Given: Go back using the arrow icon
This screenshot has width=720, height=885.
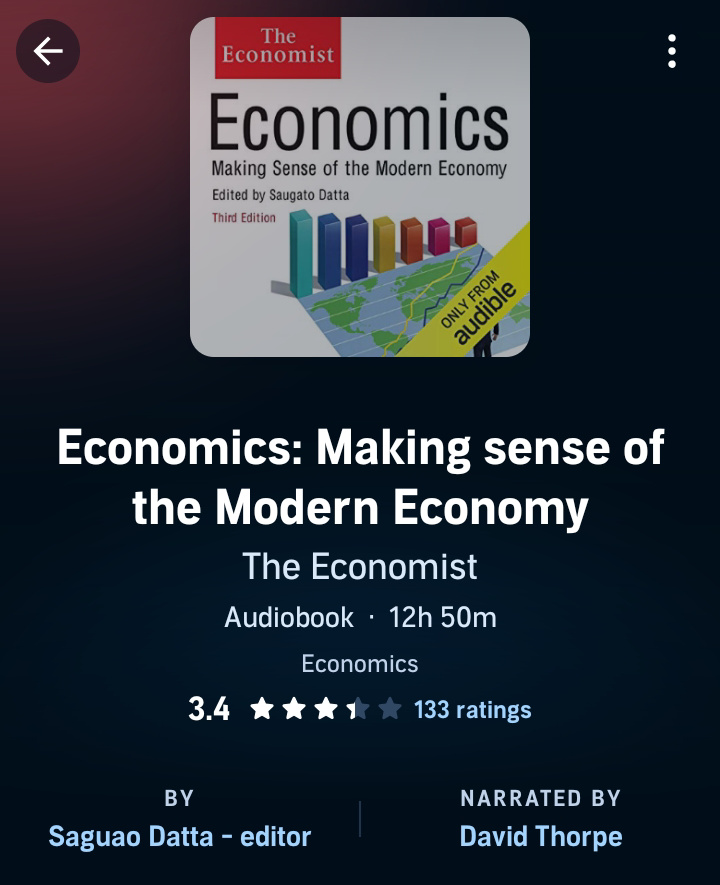Looking at the screenshot, I should coord(47,52).
